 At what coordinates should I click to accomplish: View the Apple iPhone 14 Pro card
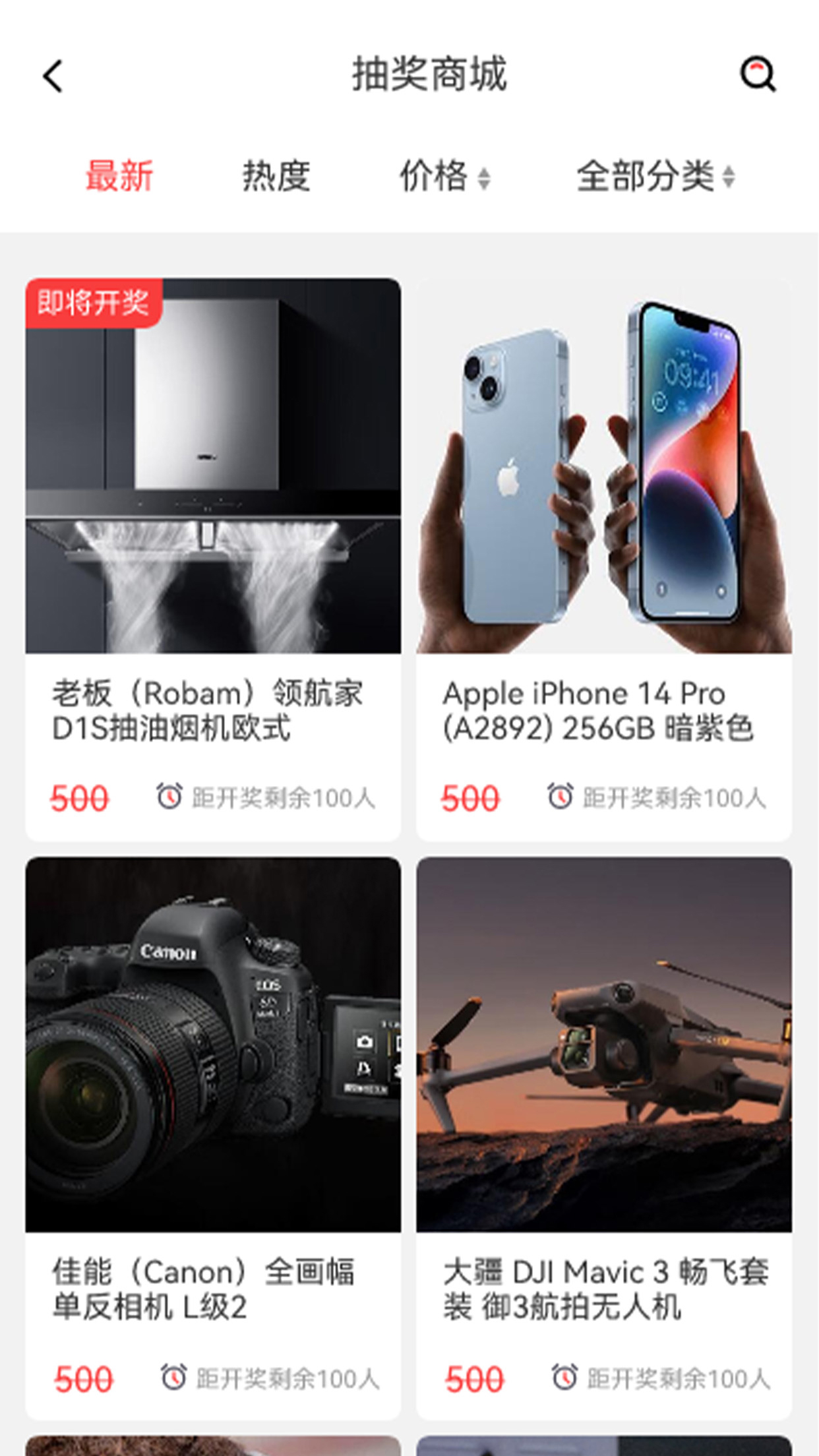[603, 558]
